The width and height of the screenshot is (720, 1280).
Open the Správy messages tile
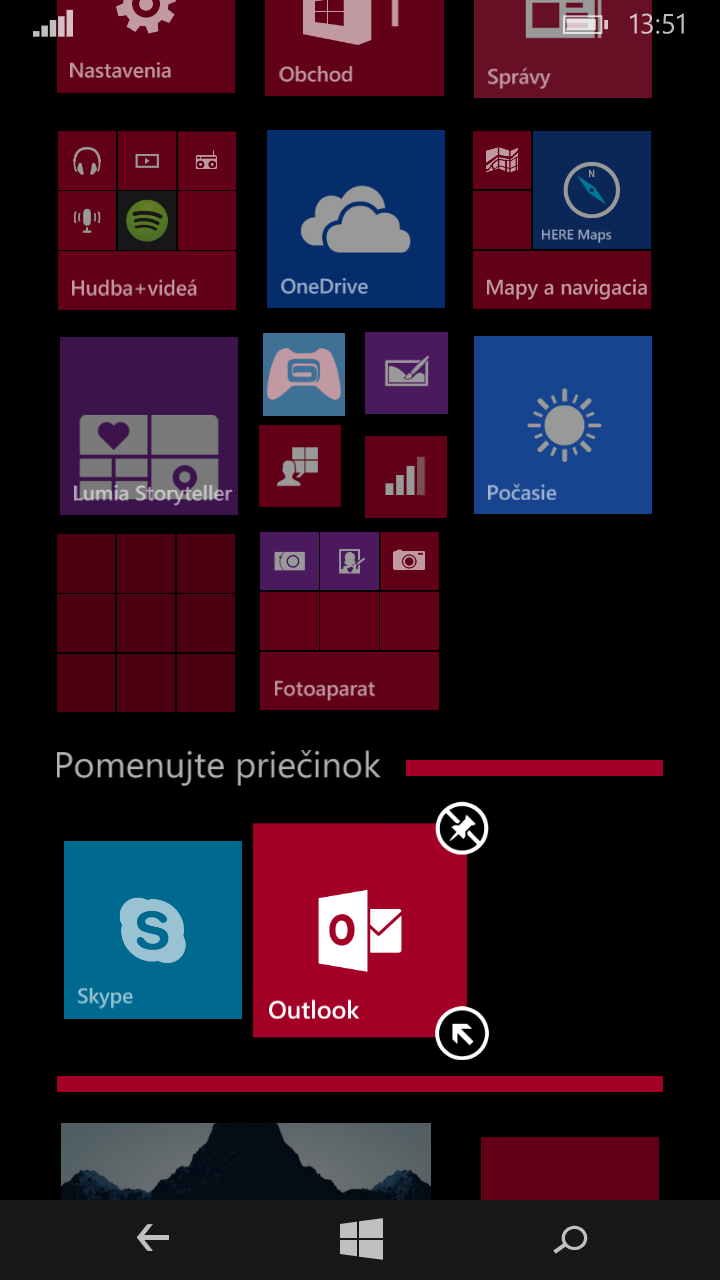click(x=563, y=49)
